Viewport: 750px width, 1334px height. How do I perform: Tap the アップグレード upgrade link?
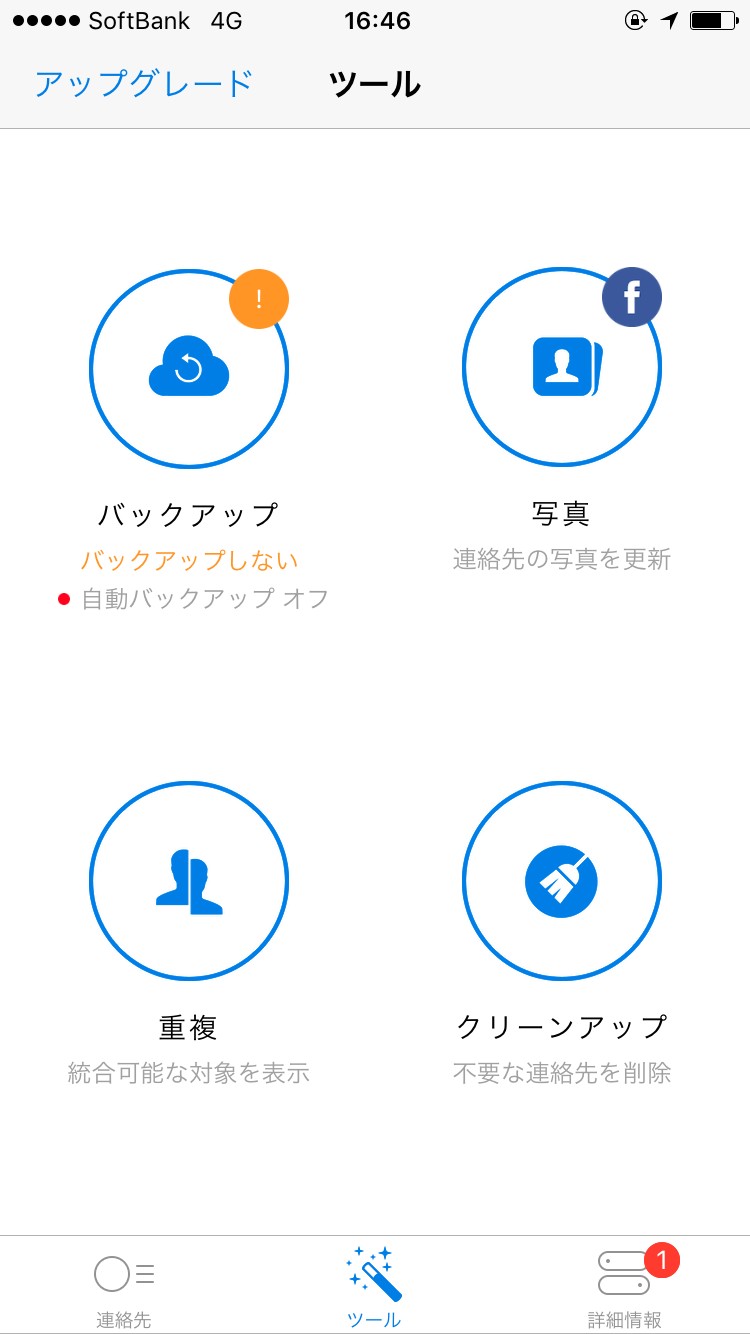coord(144,84)
